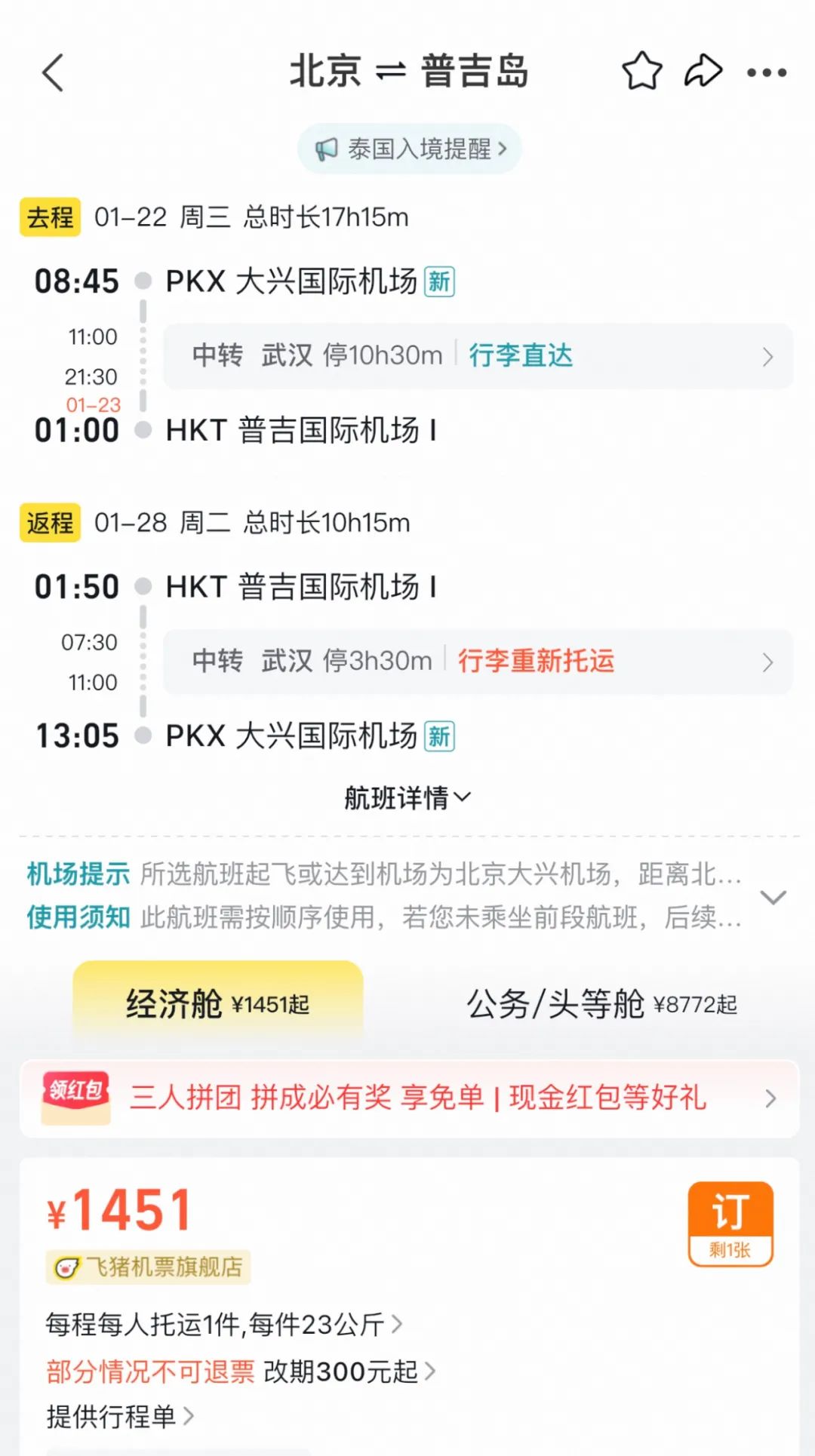Screen dimensions: 815x1456
Task: View 每程每人托运1件 baggage allowance details
Action: coord(224,1324)
